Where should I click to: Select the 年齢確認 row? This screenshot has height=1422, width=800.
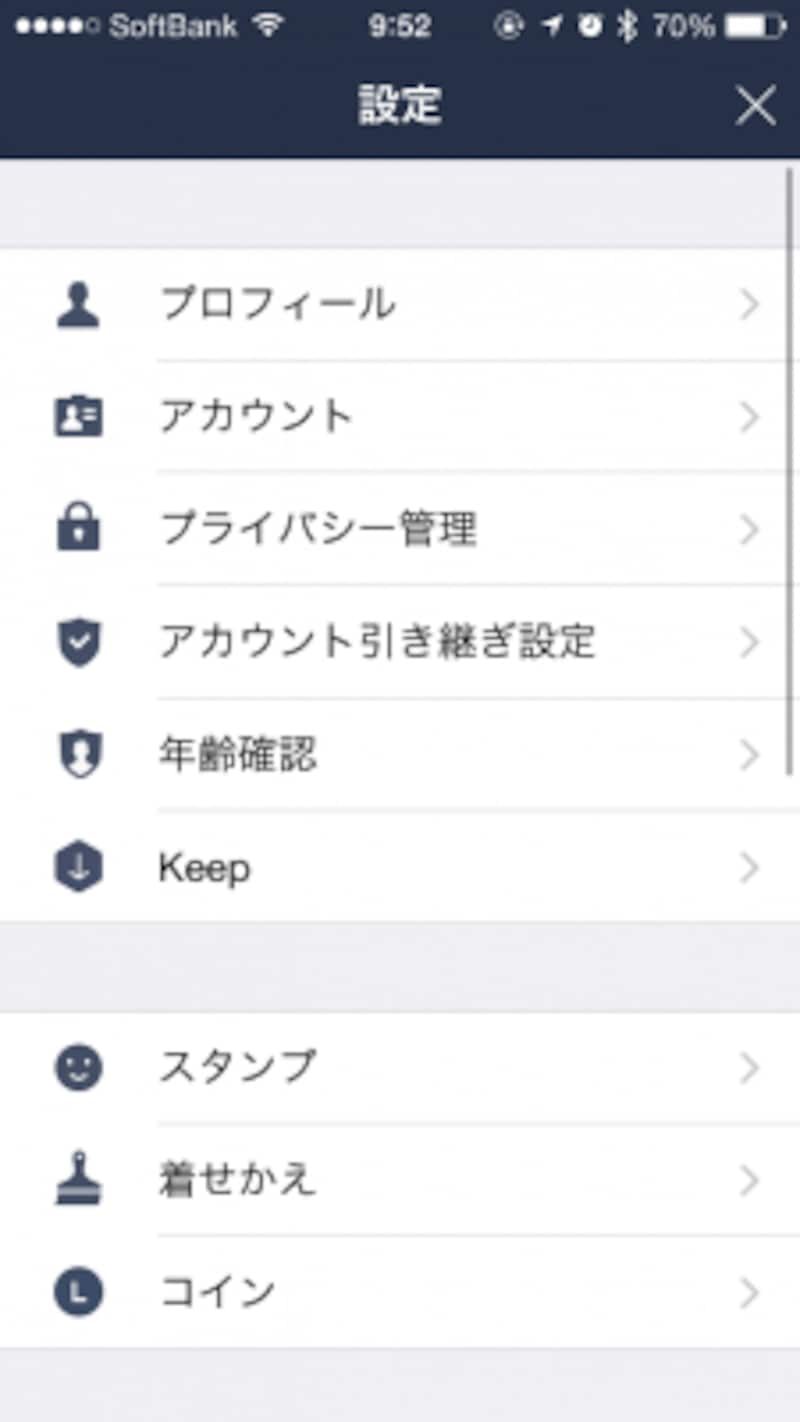400,755
